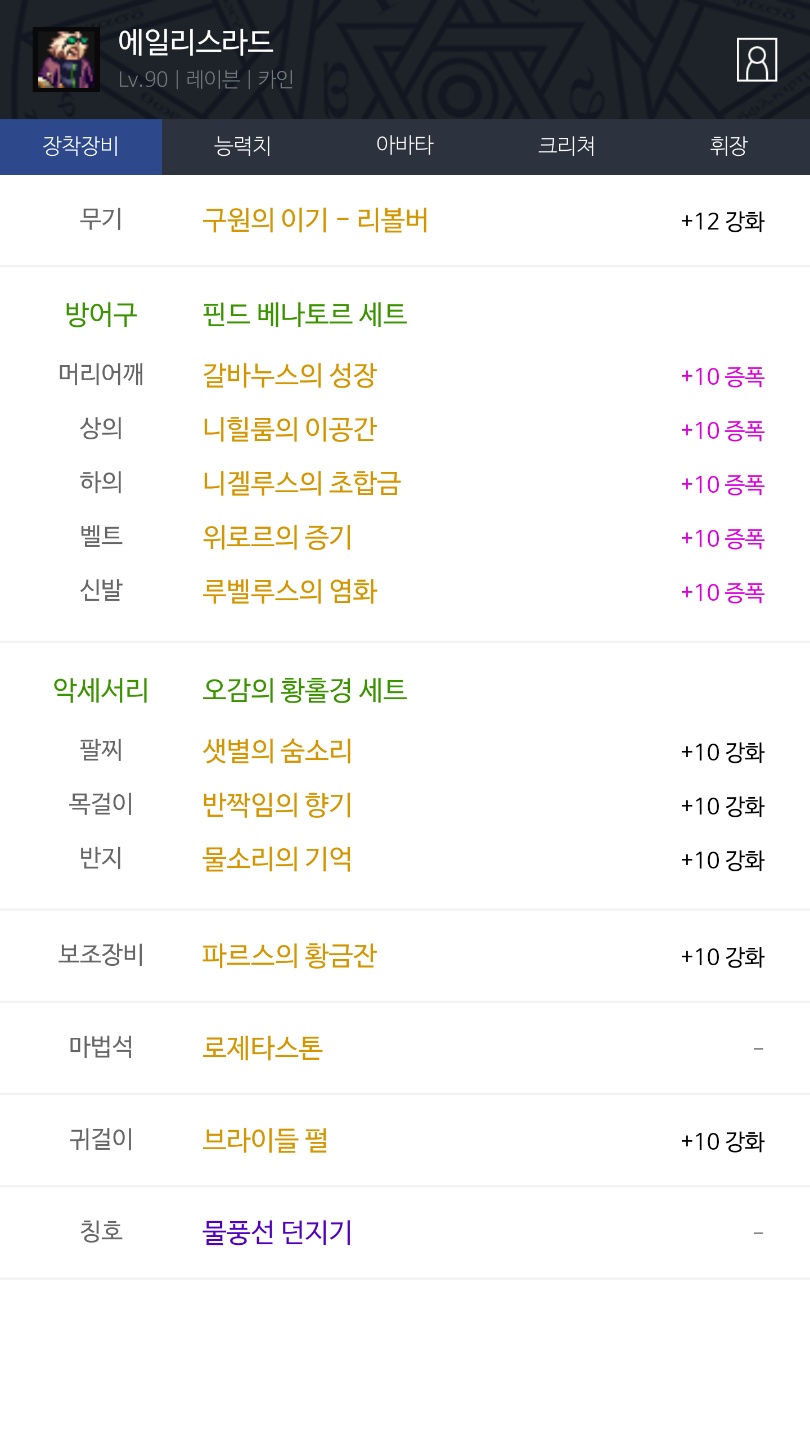The image size is (810, 1440).
Task: Switch to the 능력치 tab
Action: pos(243,146)
